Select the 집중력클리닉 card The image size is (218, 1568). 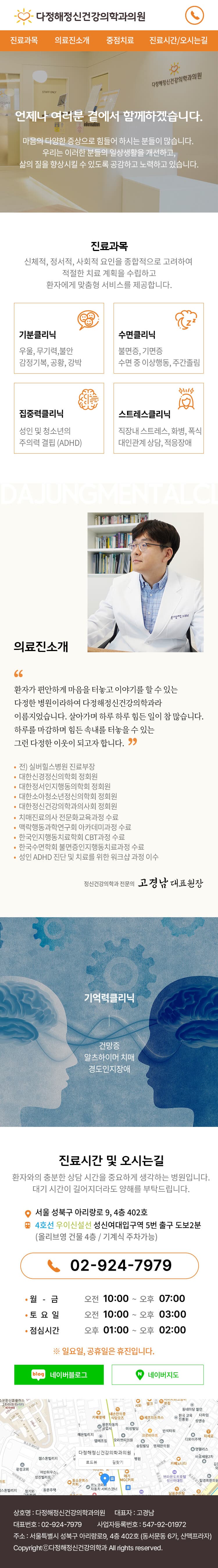click(x=59, y=418)
